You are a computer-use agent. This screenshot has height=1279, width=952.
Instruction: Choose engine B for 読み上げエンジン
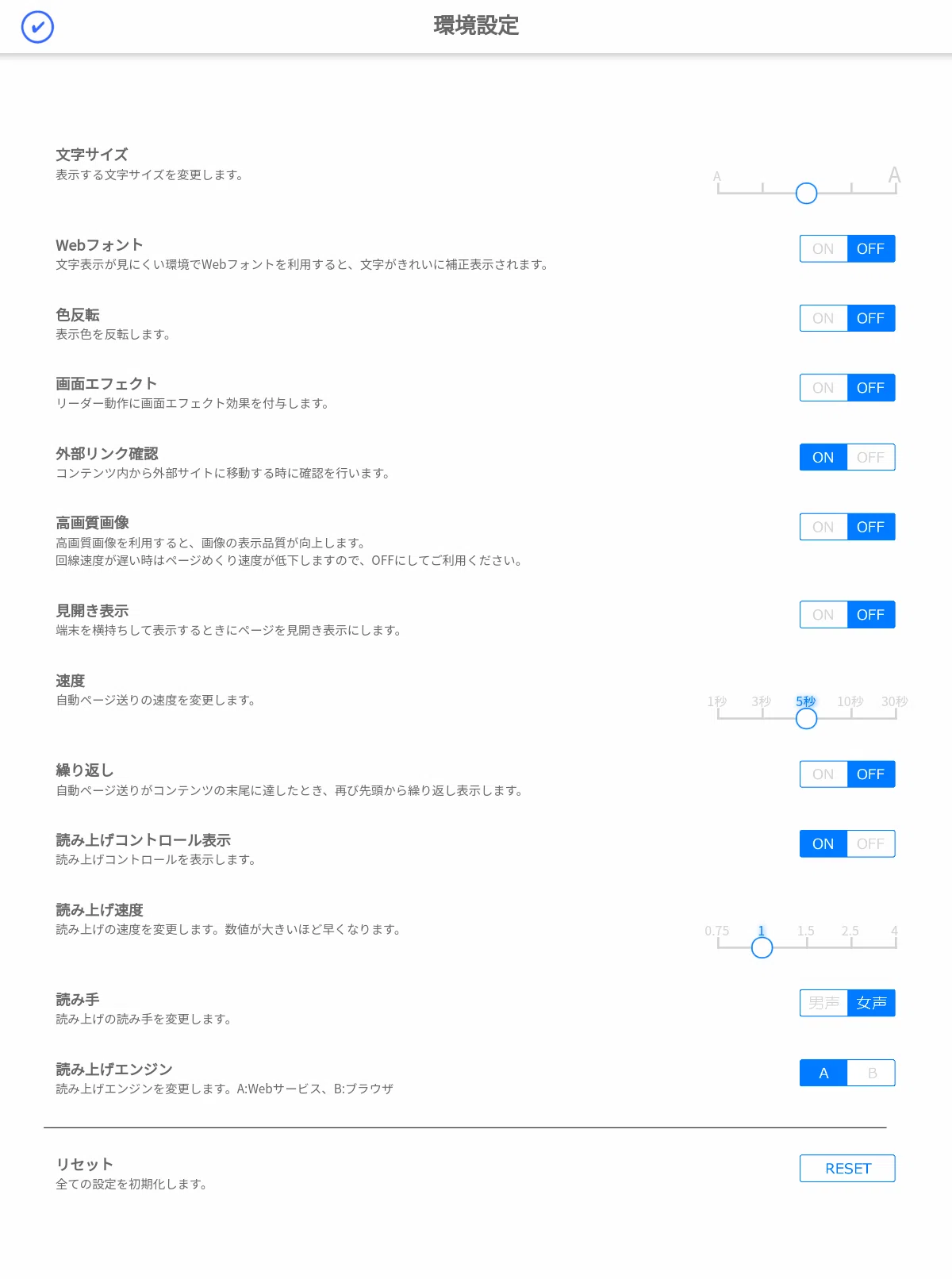(x=871, y=1073)
